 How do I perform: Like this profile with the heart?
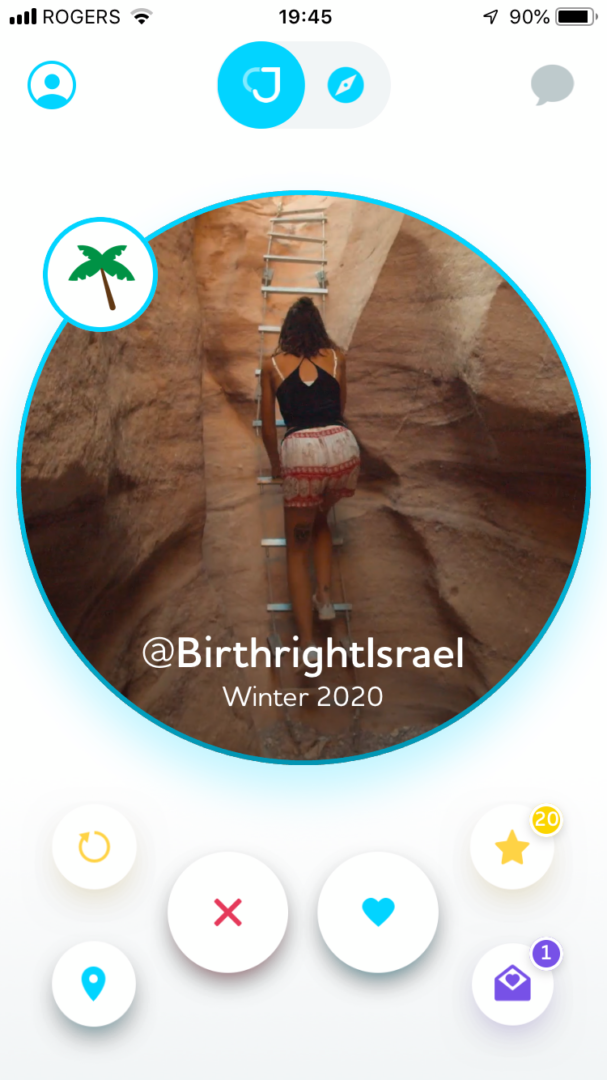tap(378, 912)
